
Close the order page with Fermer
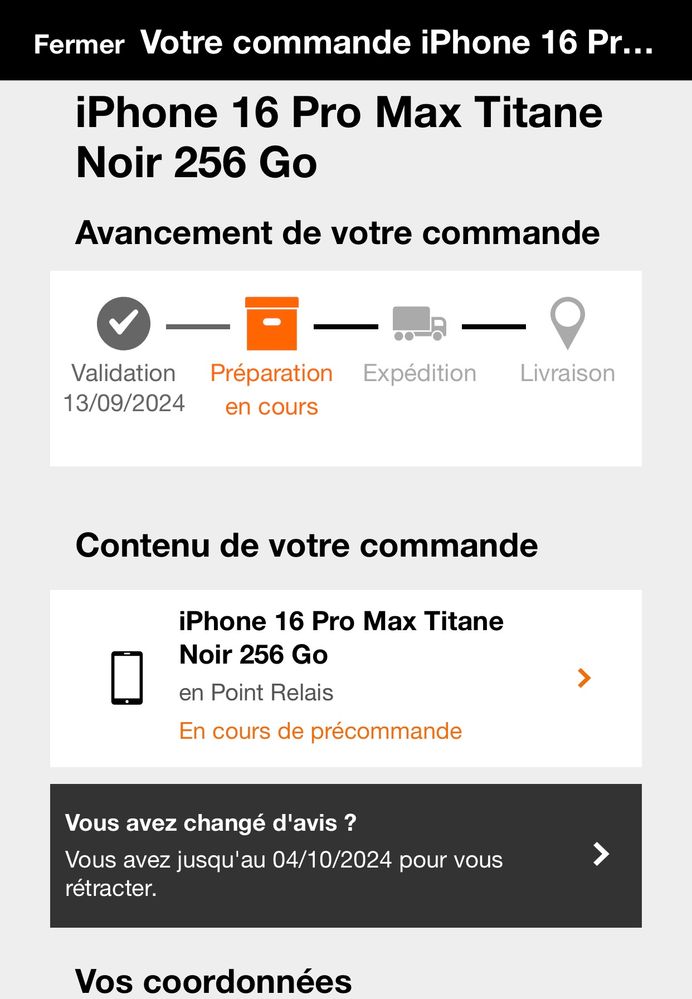pyautogui.click(x=79, y=44)
